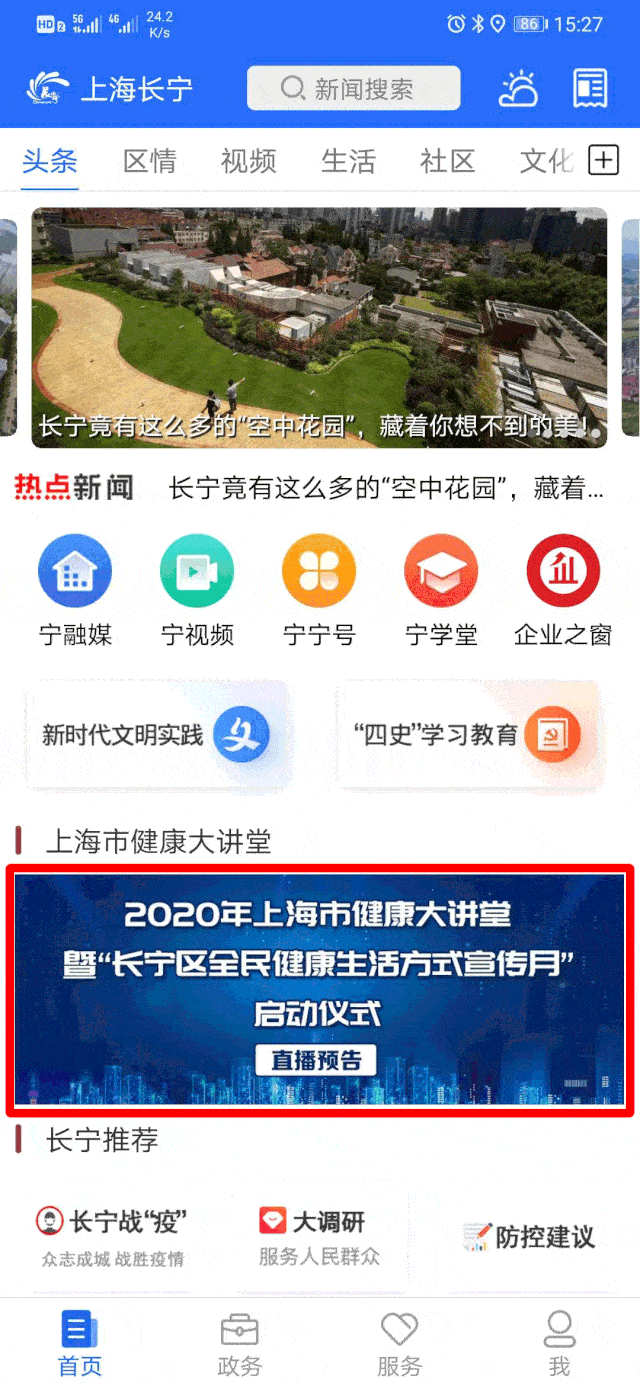This screenshot has height=1386, width=640.
Task: Open 宁融媒 shortcut
Action: coord(75,590)
